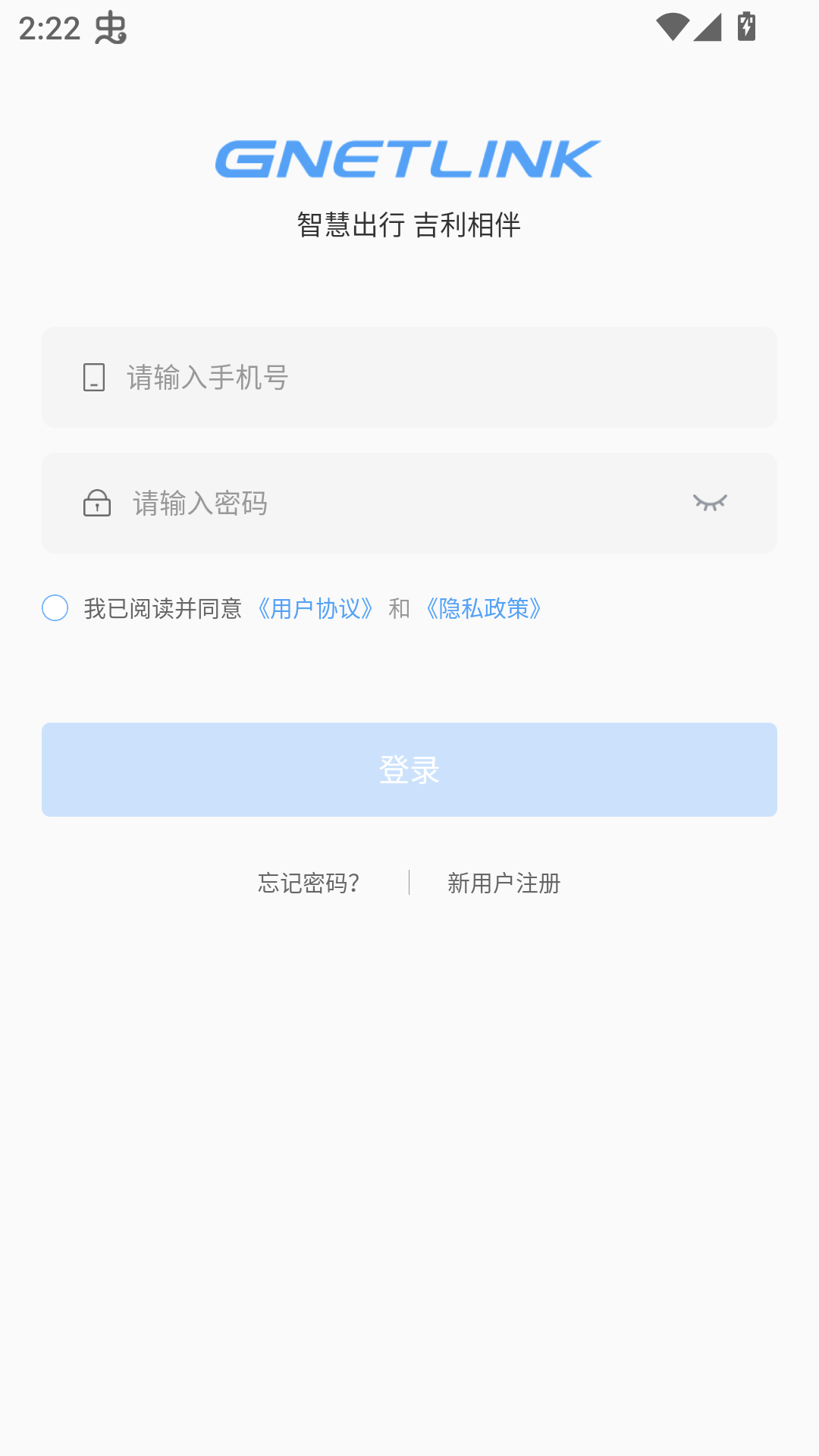This screenshot has width=819, height=1456.
Task: Toggle password visibility with the eye icon
Action: (711, 503)
